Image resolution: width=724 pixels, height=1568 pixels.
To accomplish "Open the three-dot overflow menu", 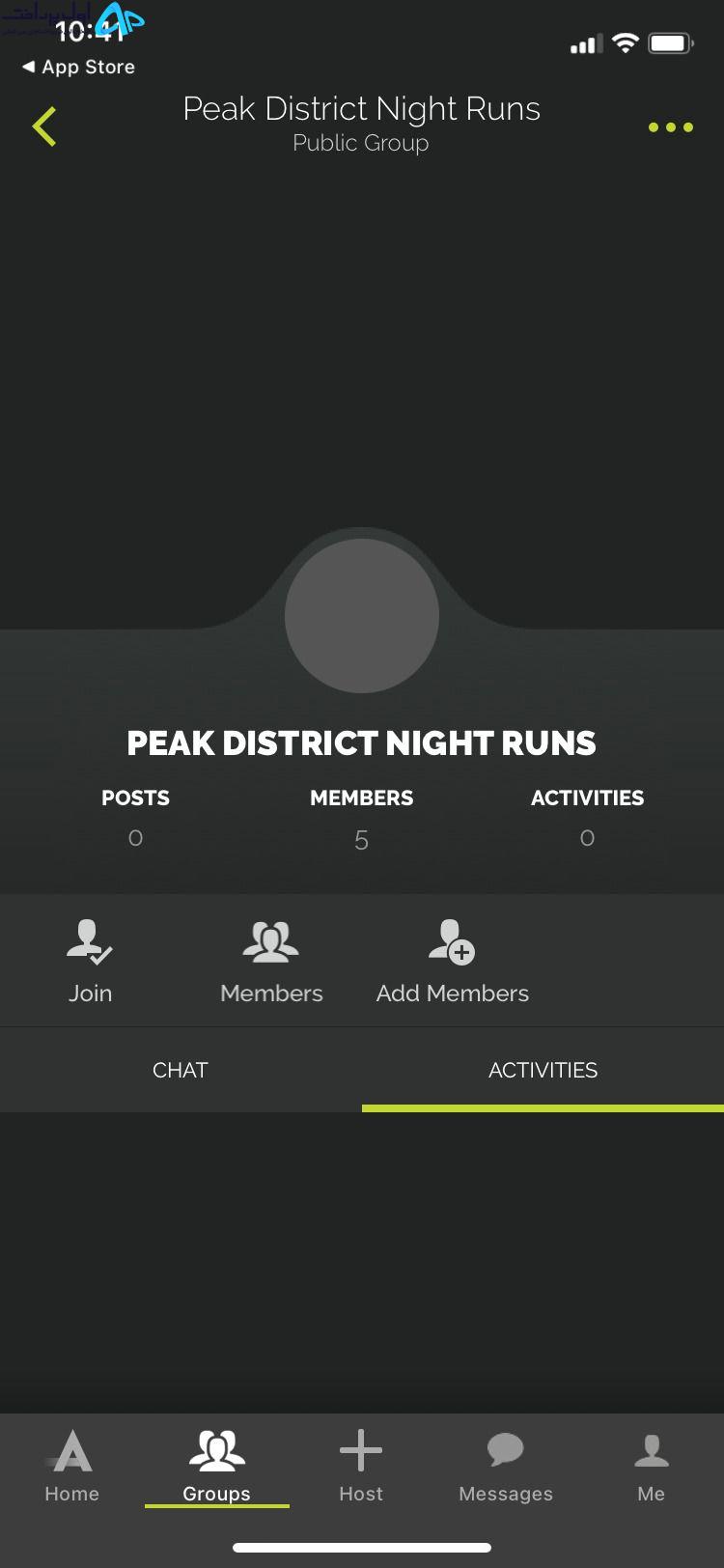I will (x=670, y=127).
